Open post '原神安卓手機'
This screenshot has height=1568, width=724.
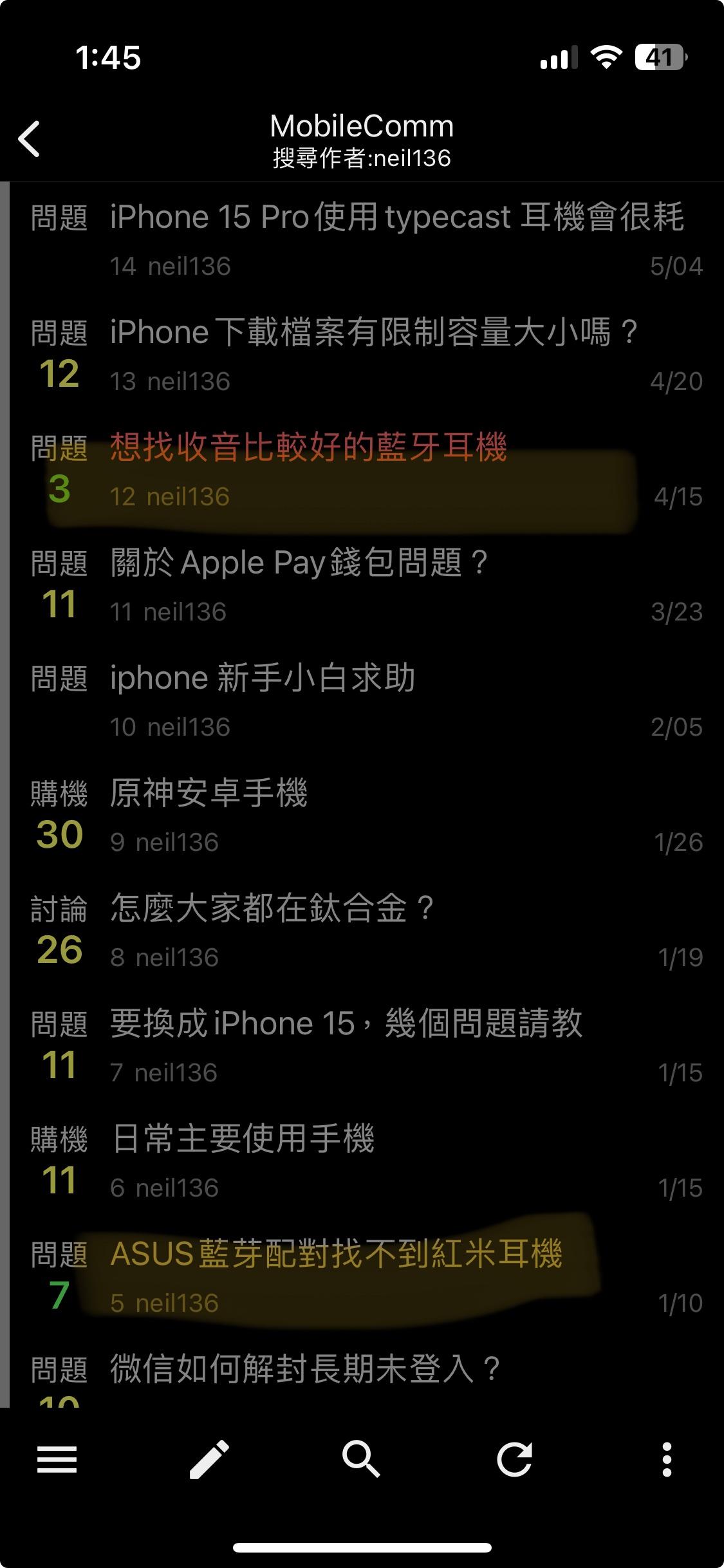[209, 793]
